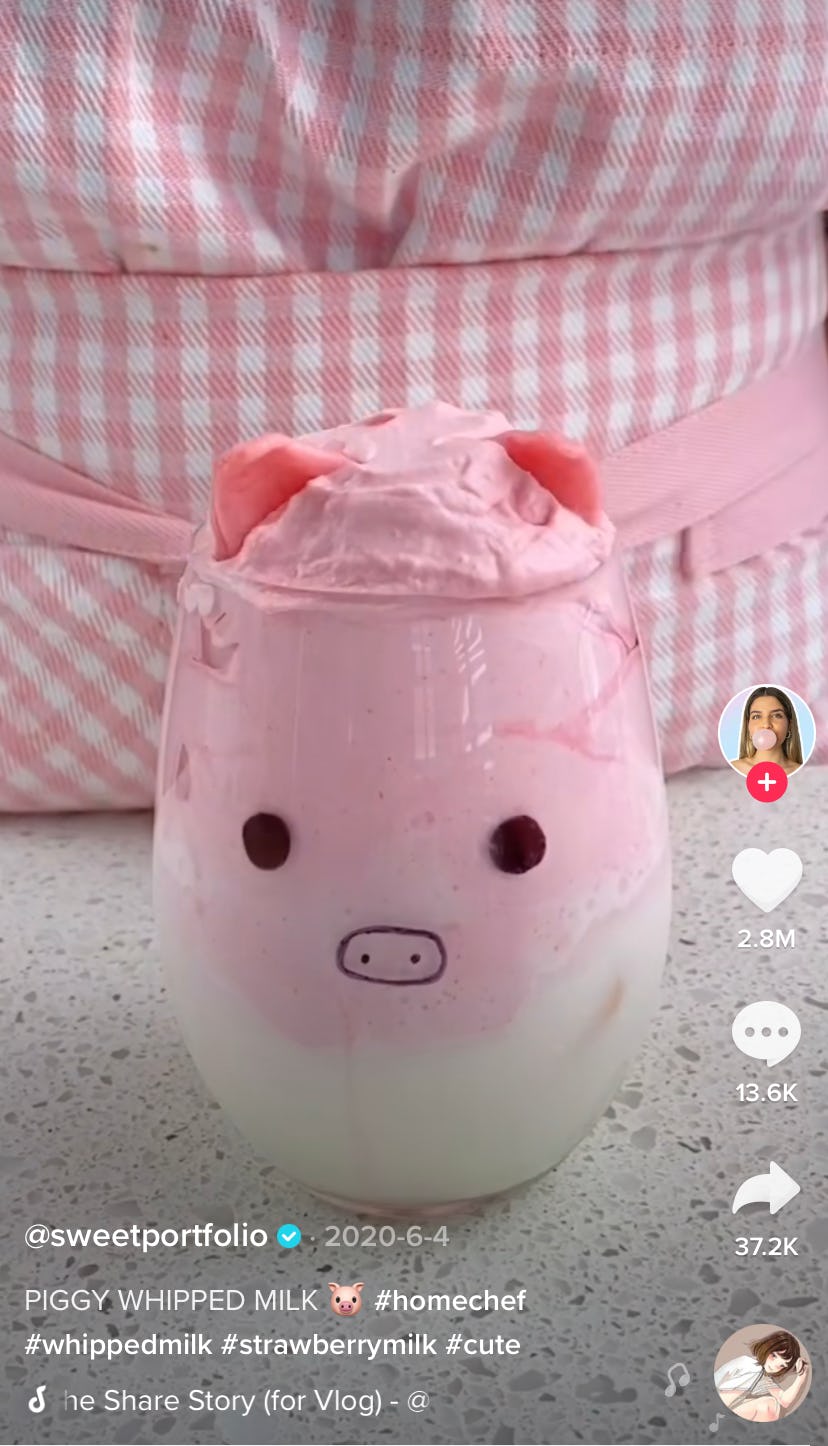The image size is (828, 1446).
Task: Open the #cute hashtag
Action: click(x=483, y=1345)
